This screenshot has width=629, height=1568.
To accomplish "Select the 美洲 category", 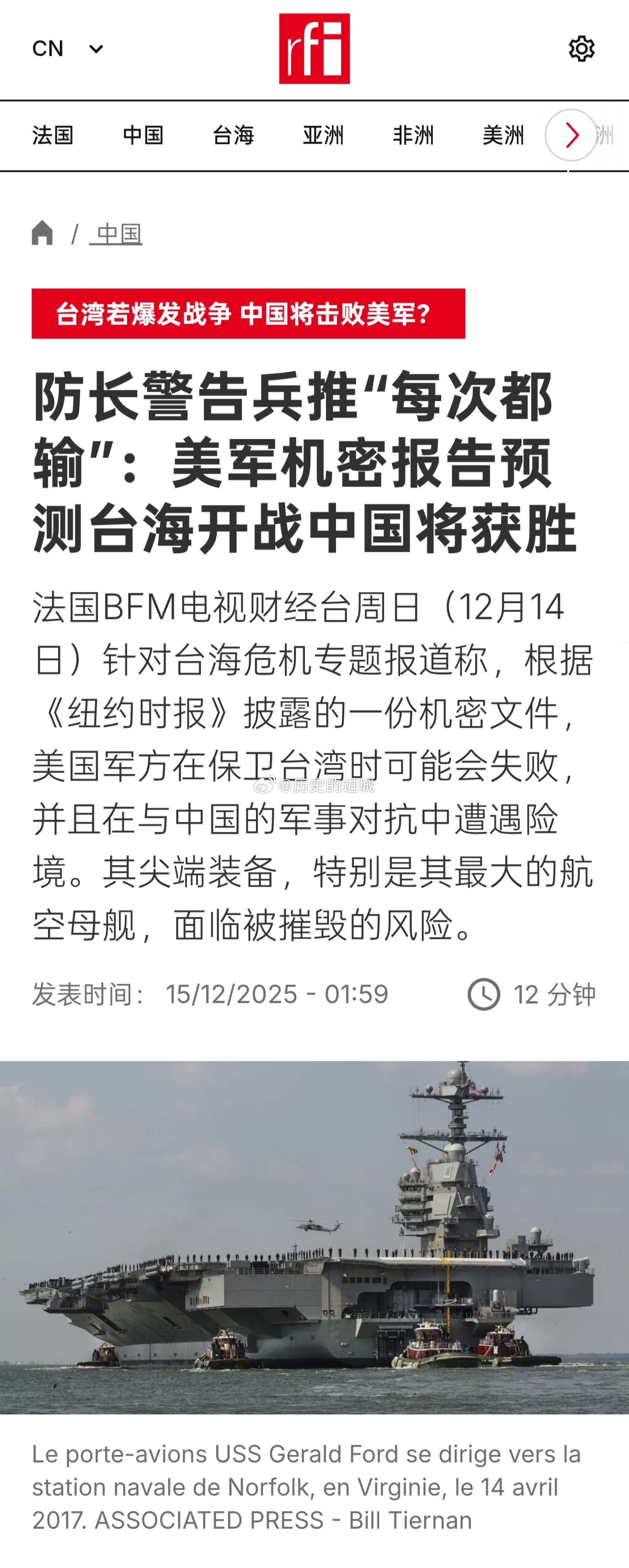I will (x=503, y=136).
